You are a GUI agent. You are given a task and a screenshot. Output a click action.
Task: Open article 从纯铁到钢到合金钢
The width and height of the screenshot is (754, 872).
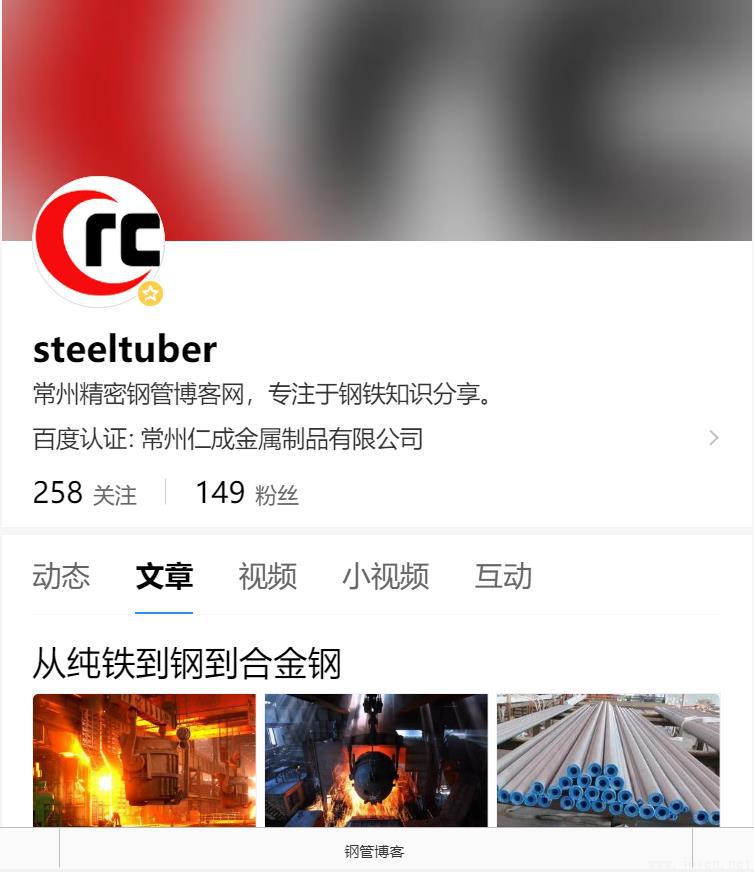(187, 663)
